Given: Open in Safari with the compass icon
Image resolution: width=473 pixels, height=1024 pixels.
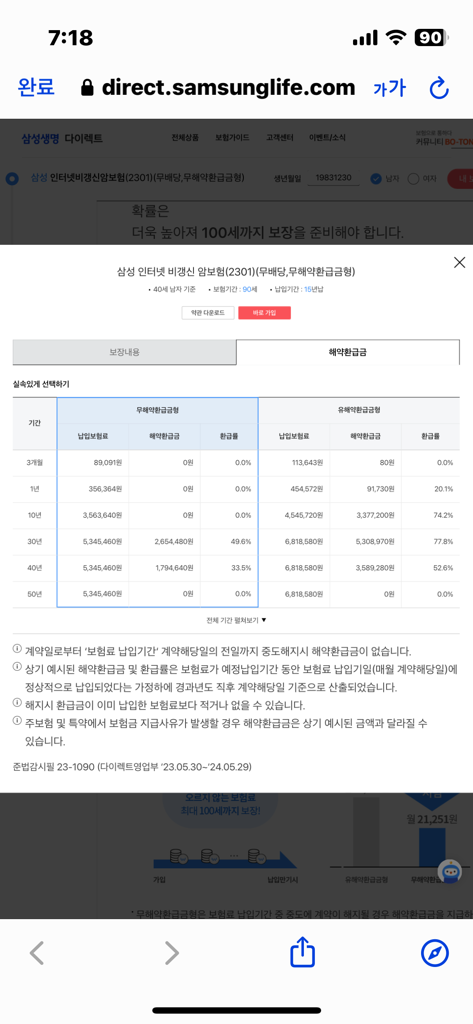Looking at the screenshot, I should click(434, 953).
